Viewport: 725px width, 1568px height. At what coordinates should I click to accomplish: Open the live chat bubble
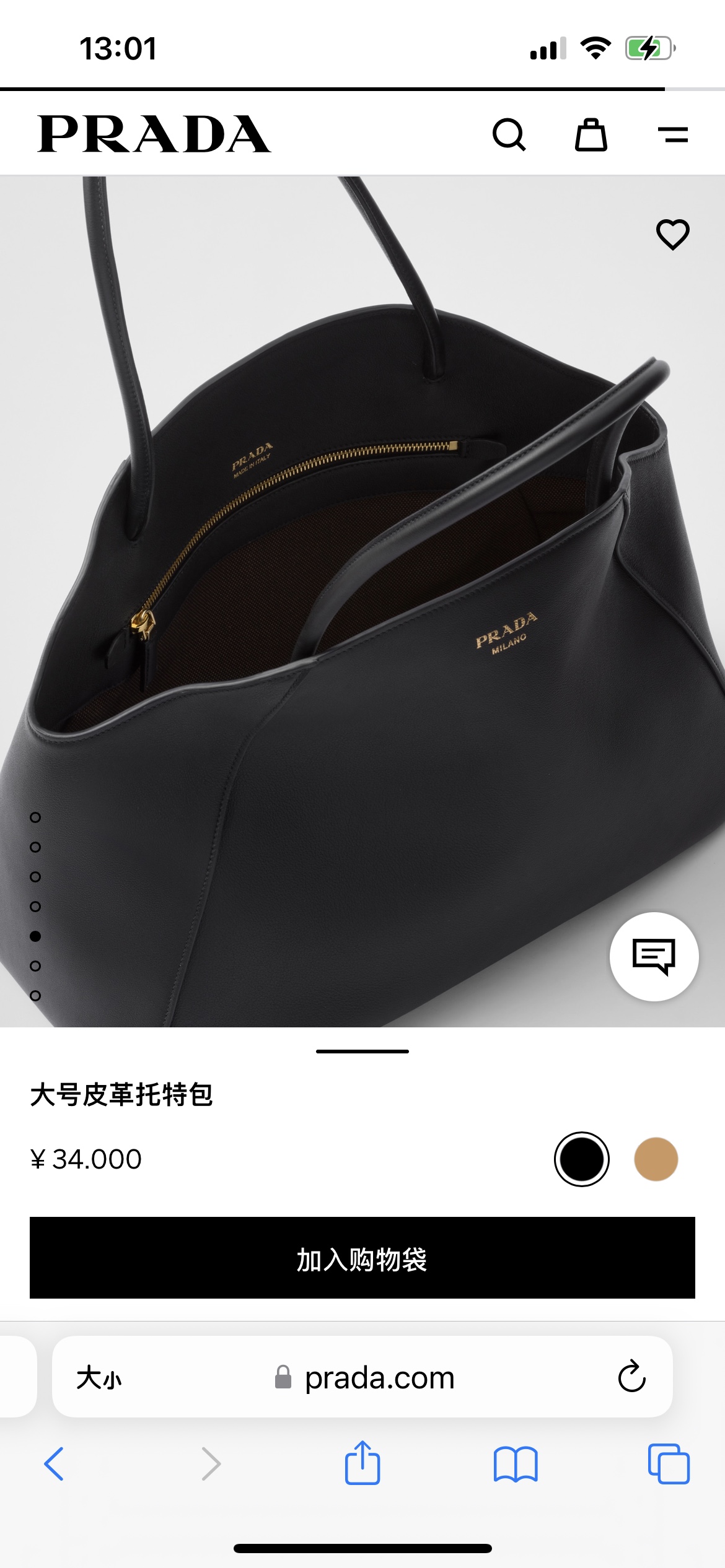654,956
